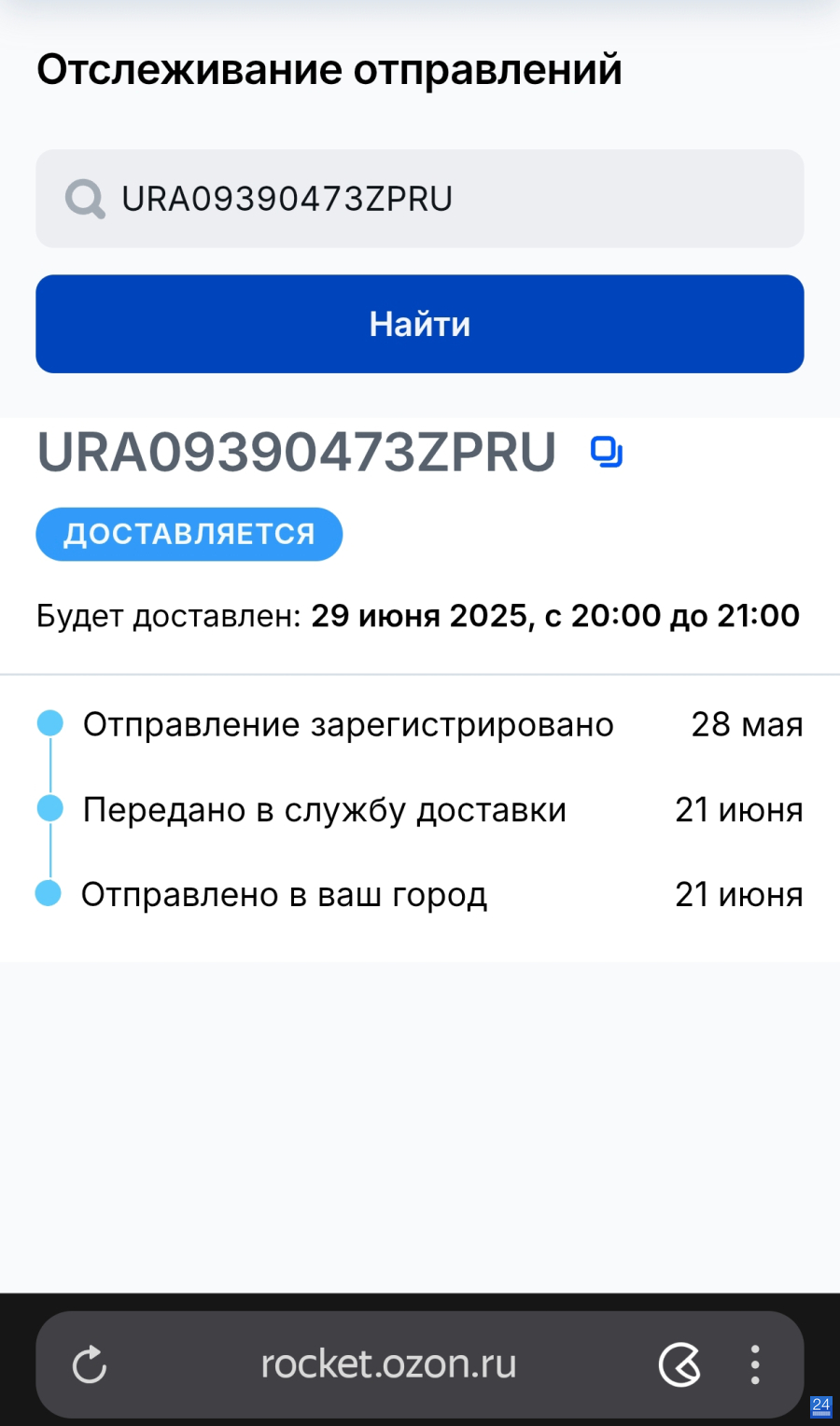Copy tracking number URA09390473ZPRU
Screen dimensions: 840x1426
pos(607,452)
